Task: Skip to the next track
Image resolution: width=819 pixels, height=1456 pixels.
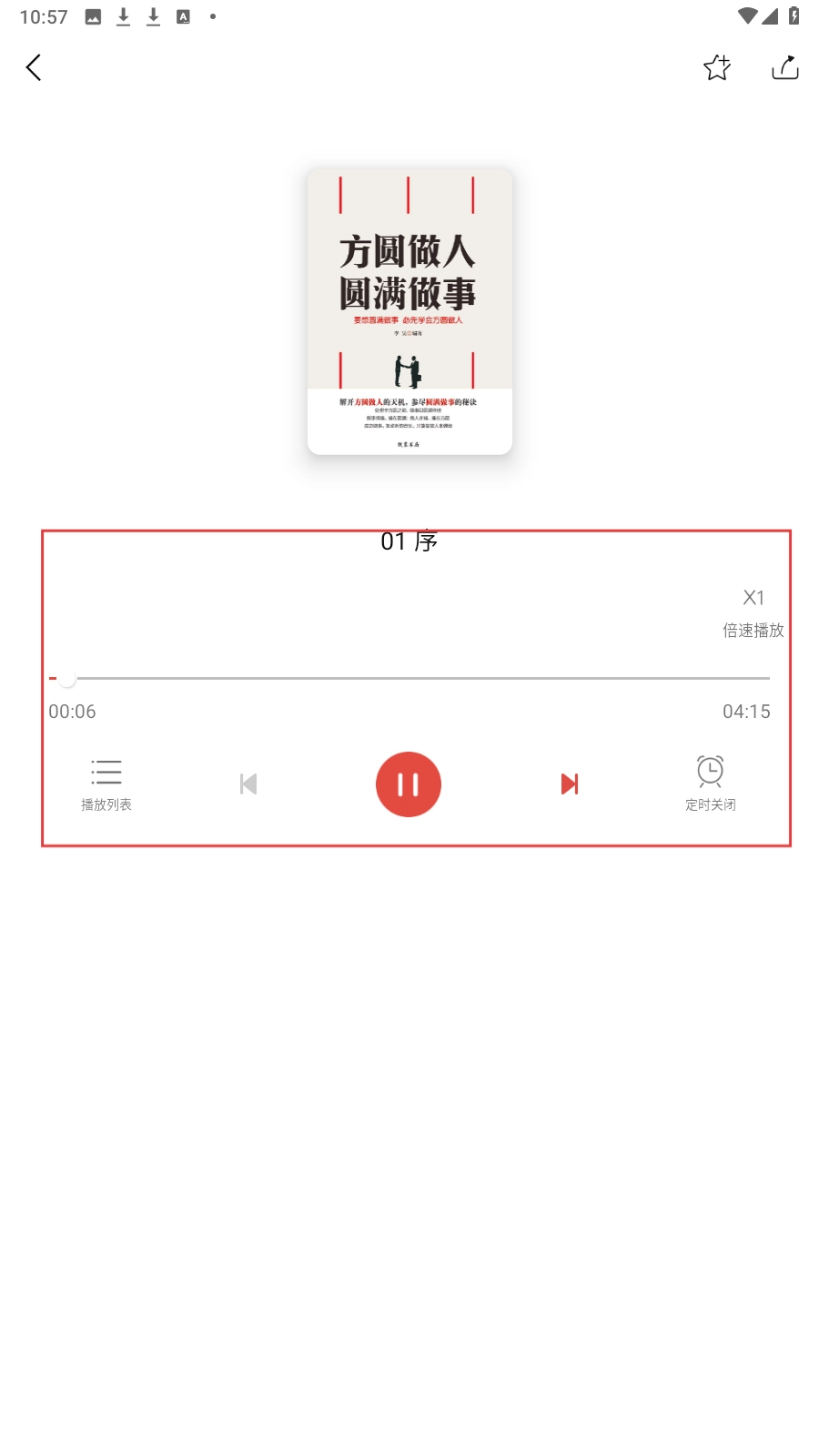Action: coord(570,784)
